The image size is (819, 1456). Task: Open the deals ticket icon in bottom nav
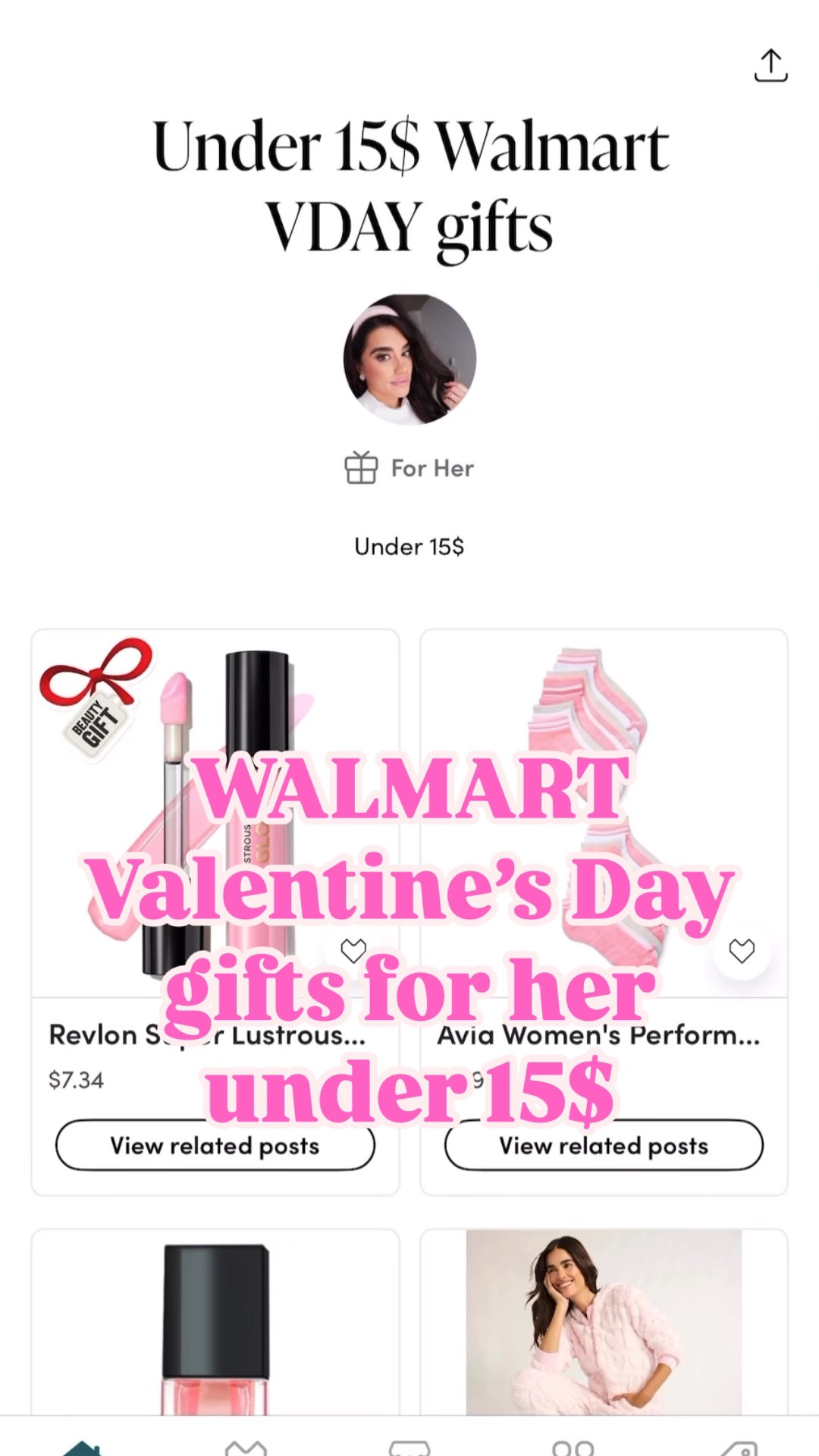click(x=409, y=1445)
